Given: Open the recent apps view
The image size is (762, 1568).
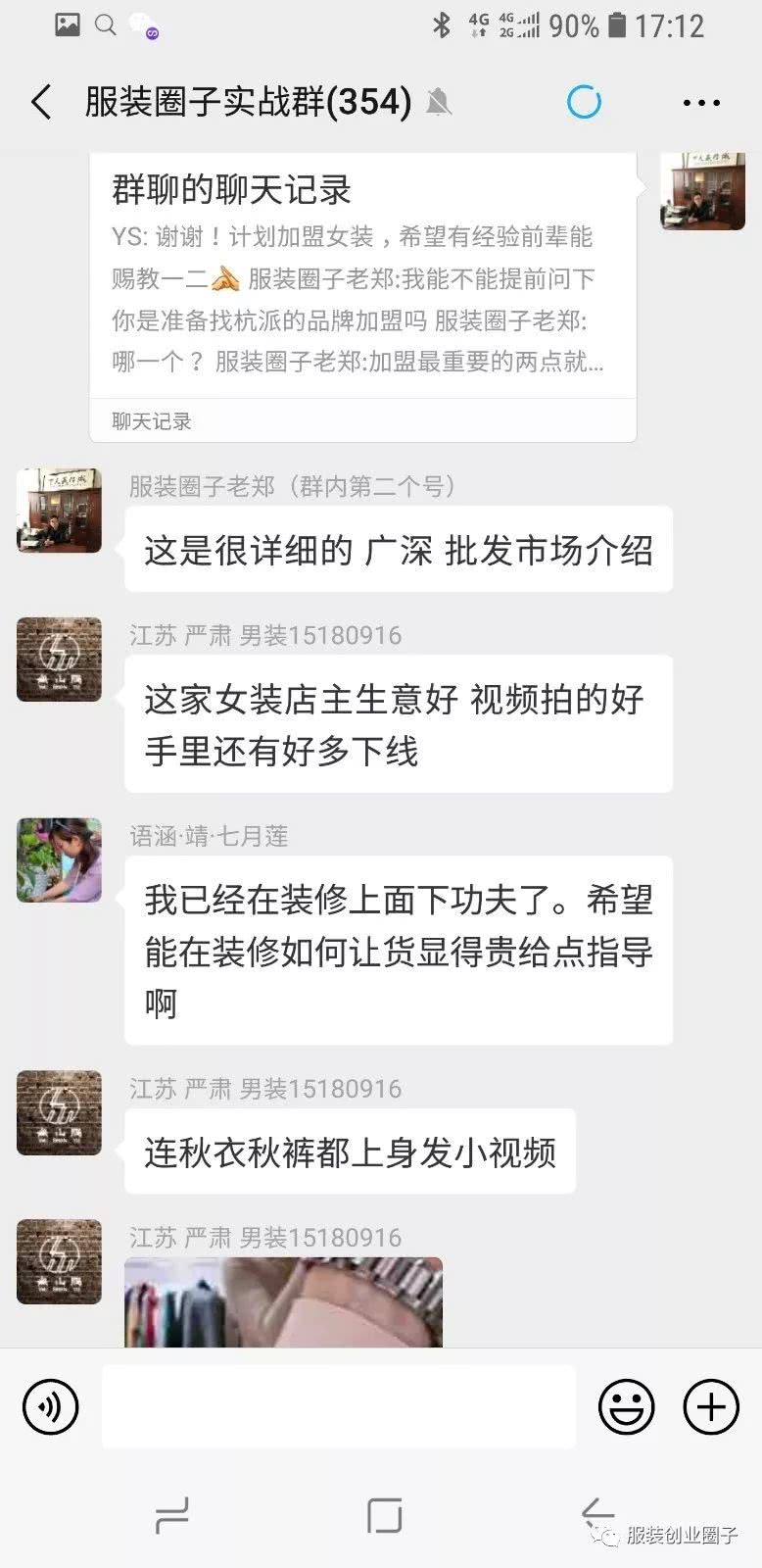Looking at the screenshot, I should (172, 1515).
